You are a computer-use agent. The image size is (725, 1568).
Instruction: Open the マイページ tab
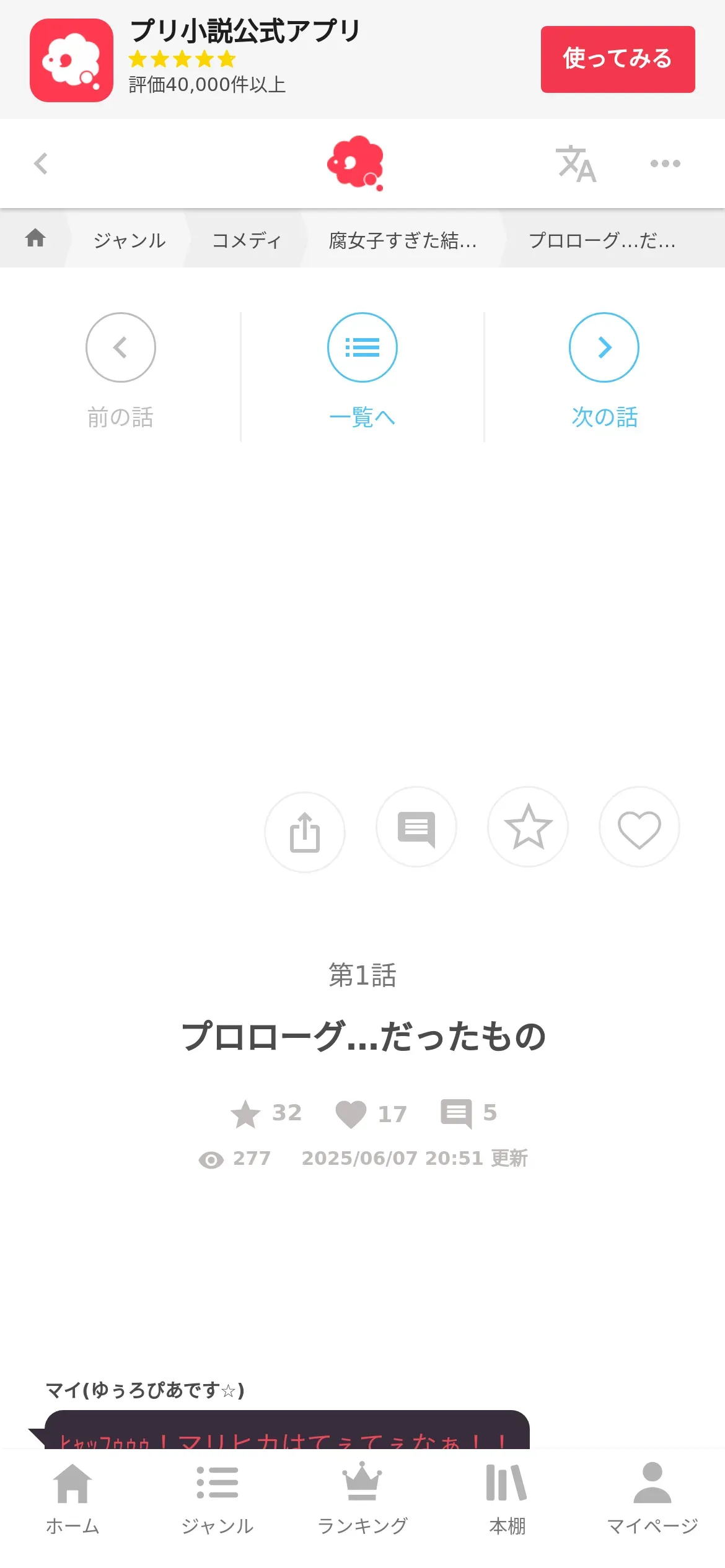(652, 1497)
